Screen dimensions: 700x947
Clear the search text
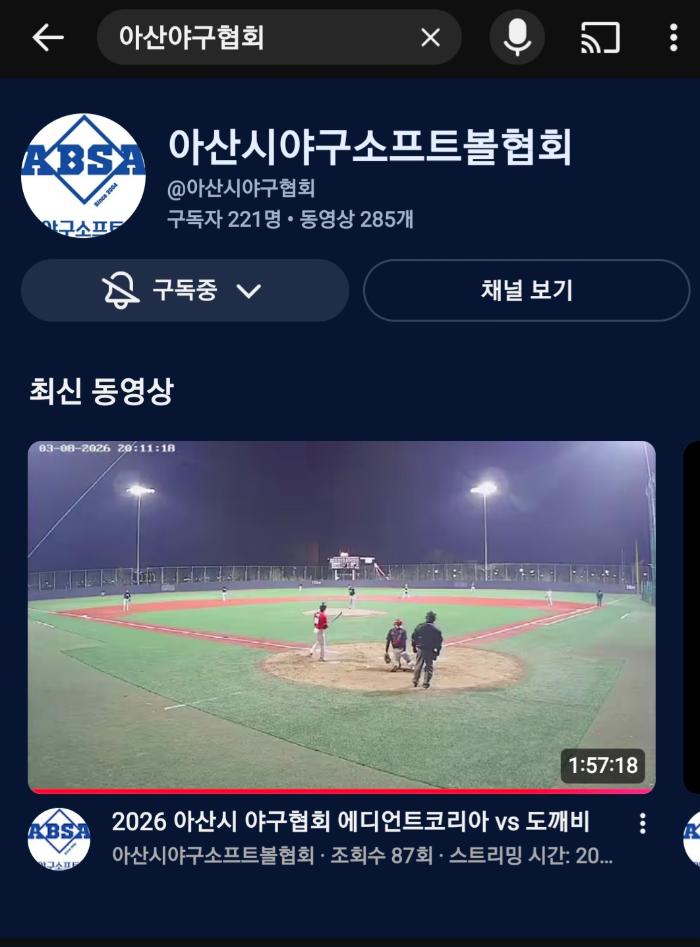430,38
